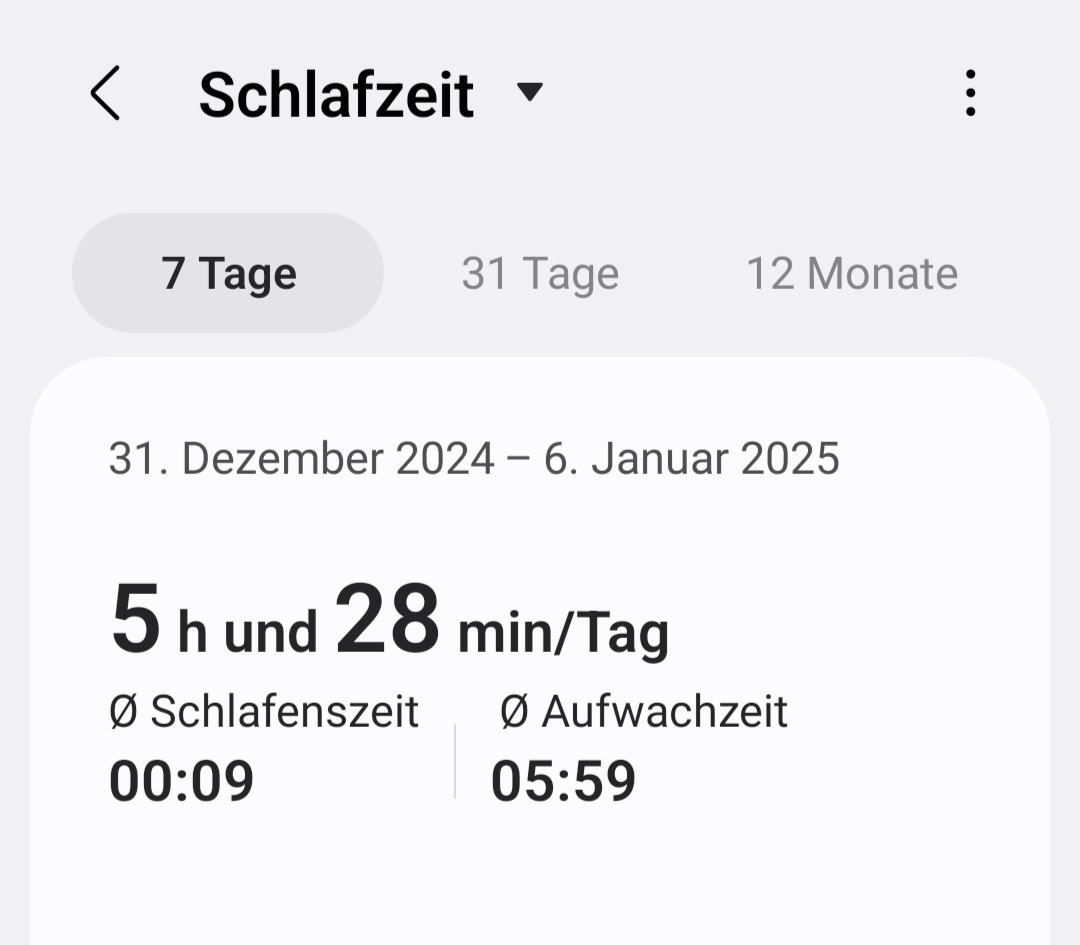
Task: Show the 12 Monate overview
Action: coord(852,273)
